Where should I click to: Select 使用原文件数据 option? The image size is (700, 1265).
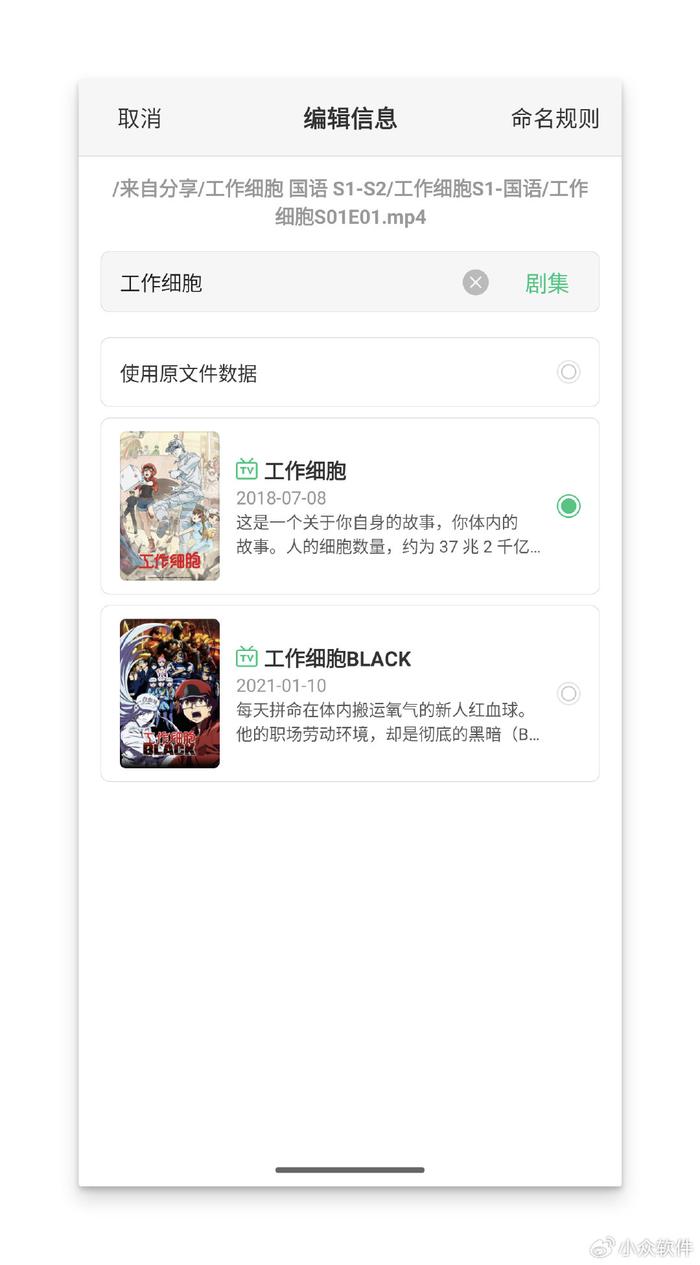[350, 372]
